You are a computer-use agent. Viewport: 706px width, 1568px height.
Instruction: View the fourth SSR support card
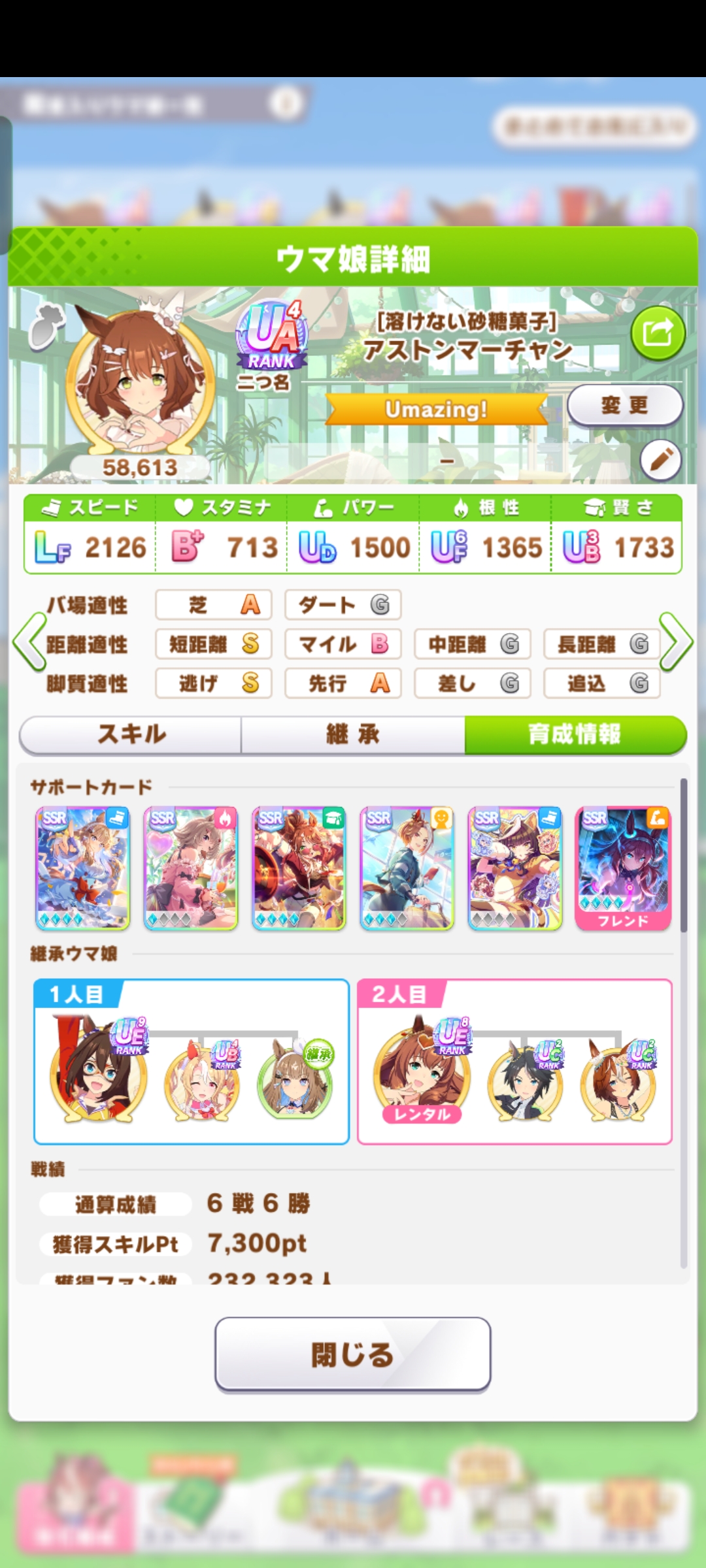pyautogui.click(x=407, y=868)
